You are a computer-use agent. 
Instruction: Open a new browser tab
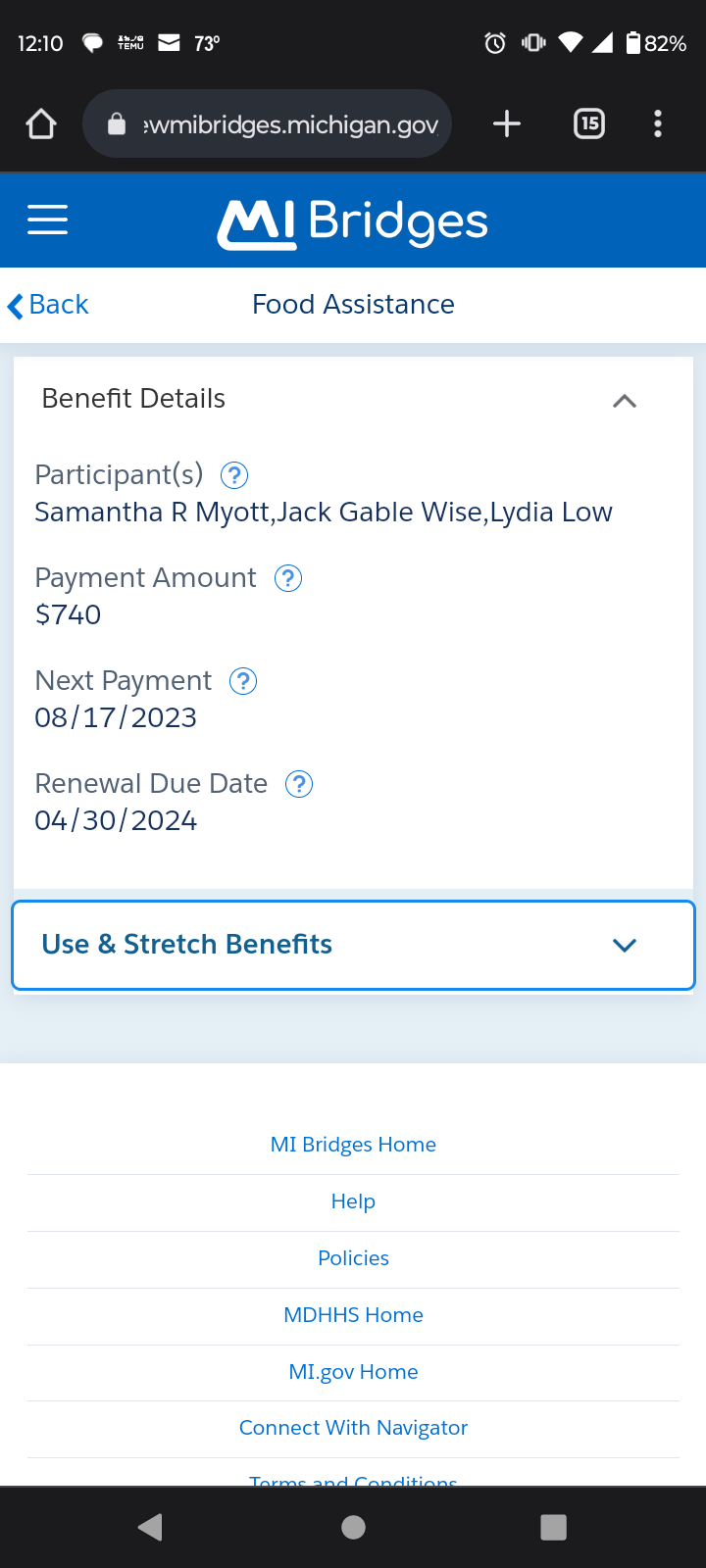point(507,123)
